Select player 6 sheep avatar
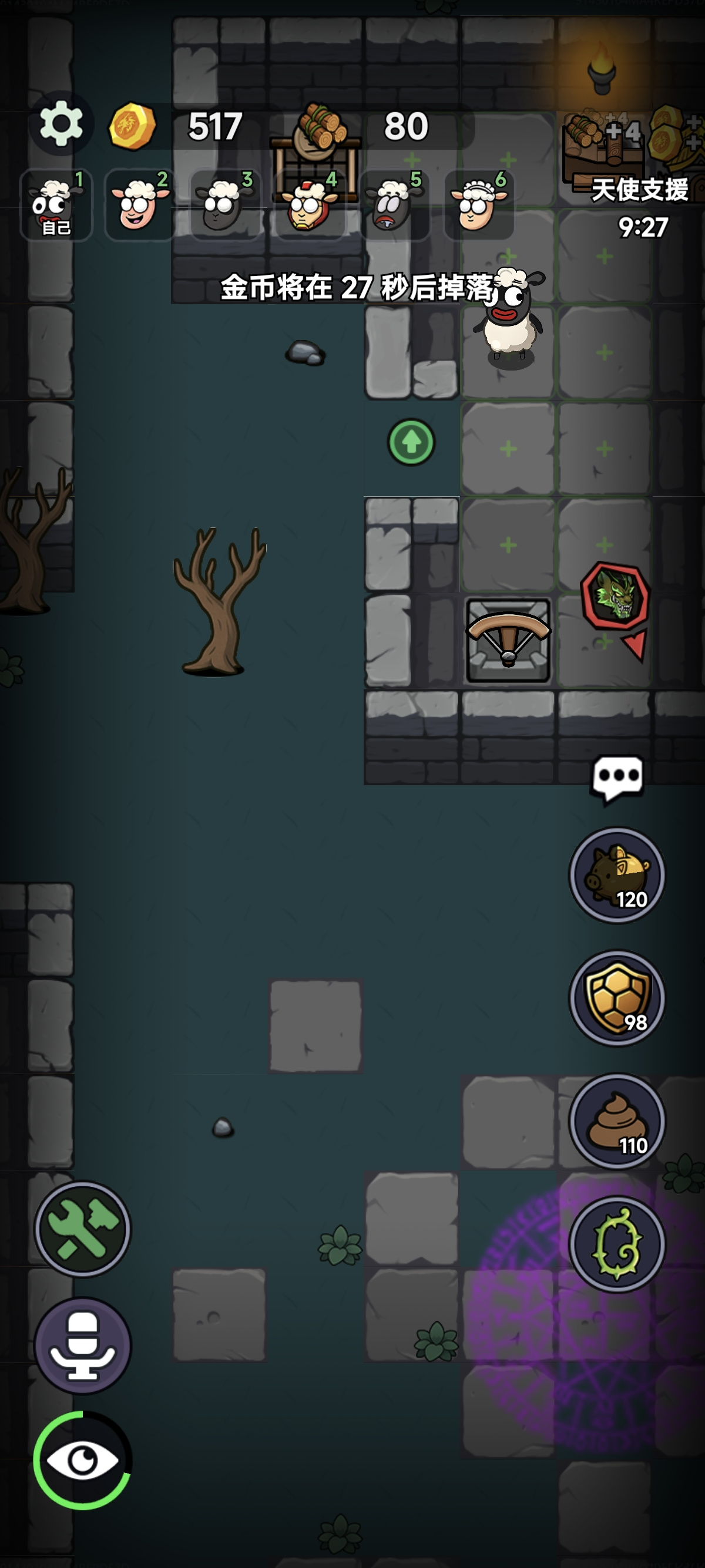 coord(480,205)
